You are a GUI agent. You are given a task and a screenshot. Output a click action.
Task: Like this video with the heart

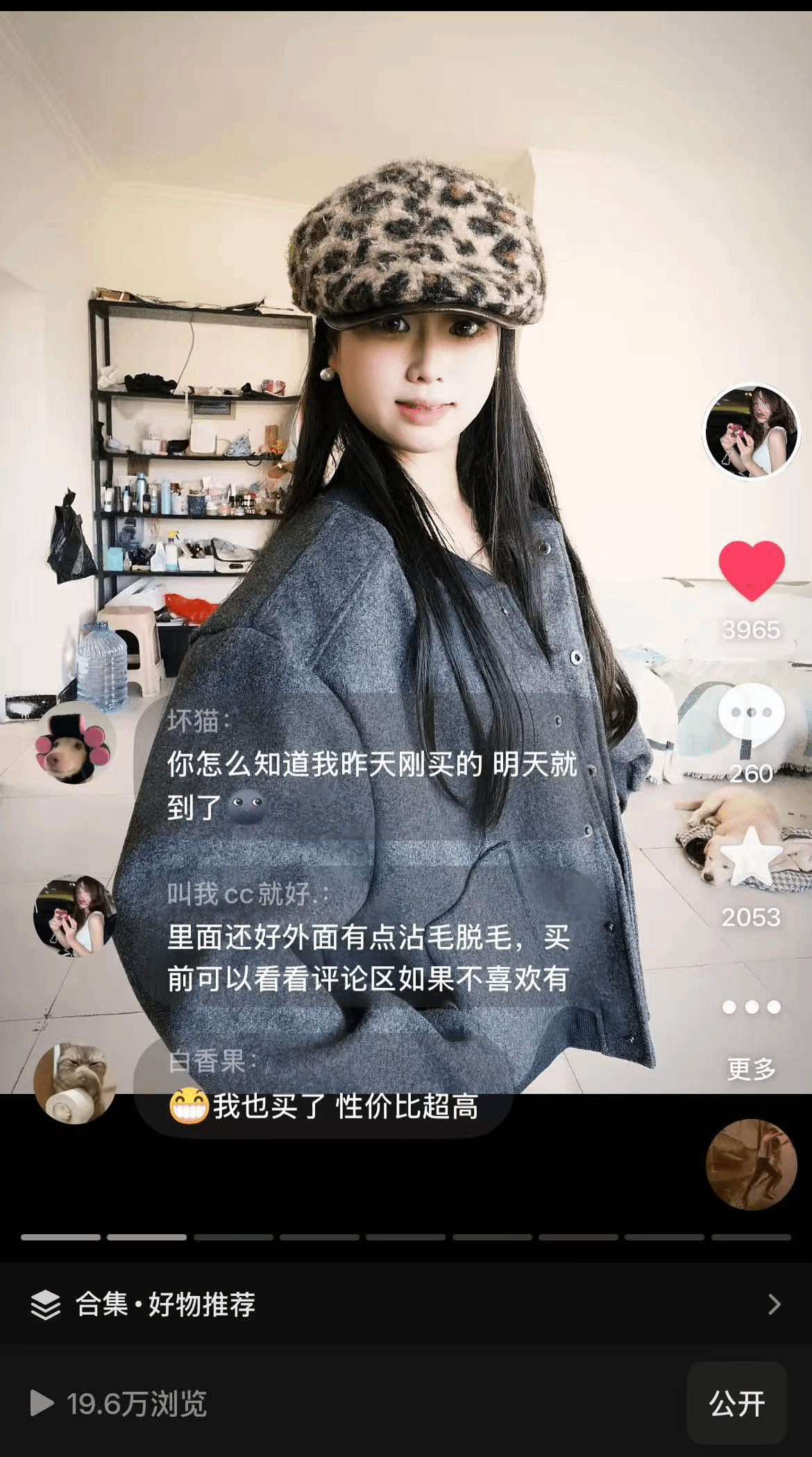click(751, 571)
